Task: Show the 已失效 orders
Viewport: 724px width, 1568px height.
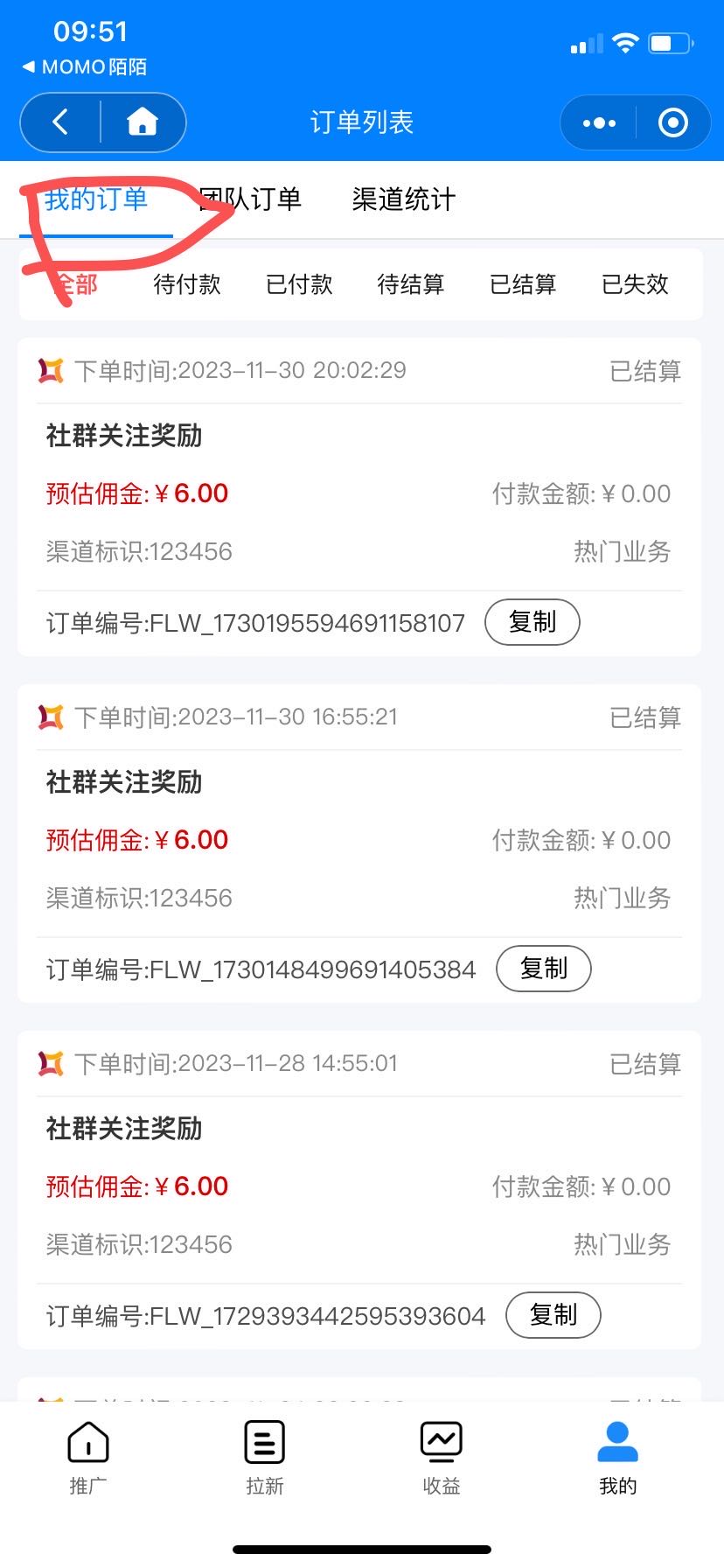Action: (x=635, y=284)
